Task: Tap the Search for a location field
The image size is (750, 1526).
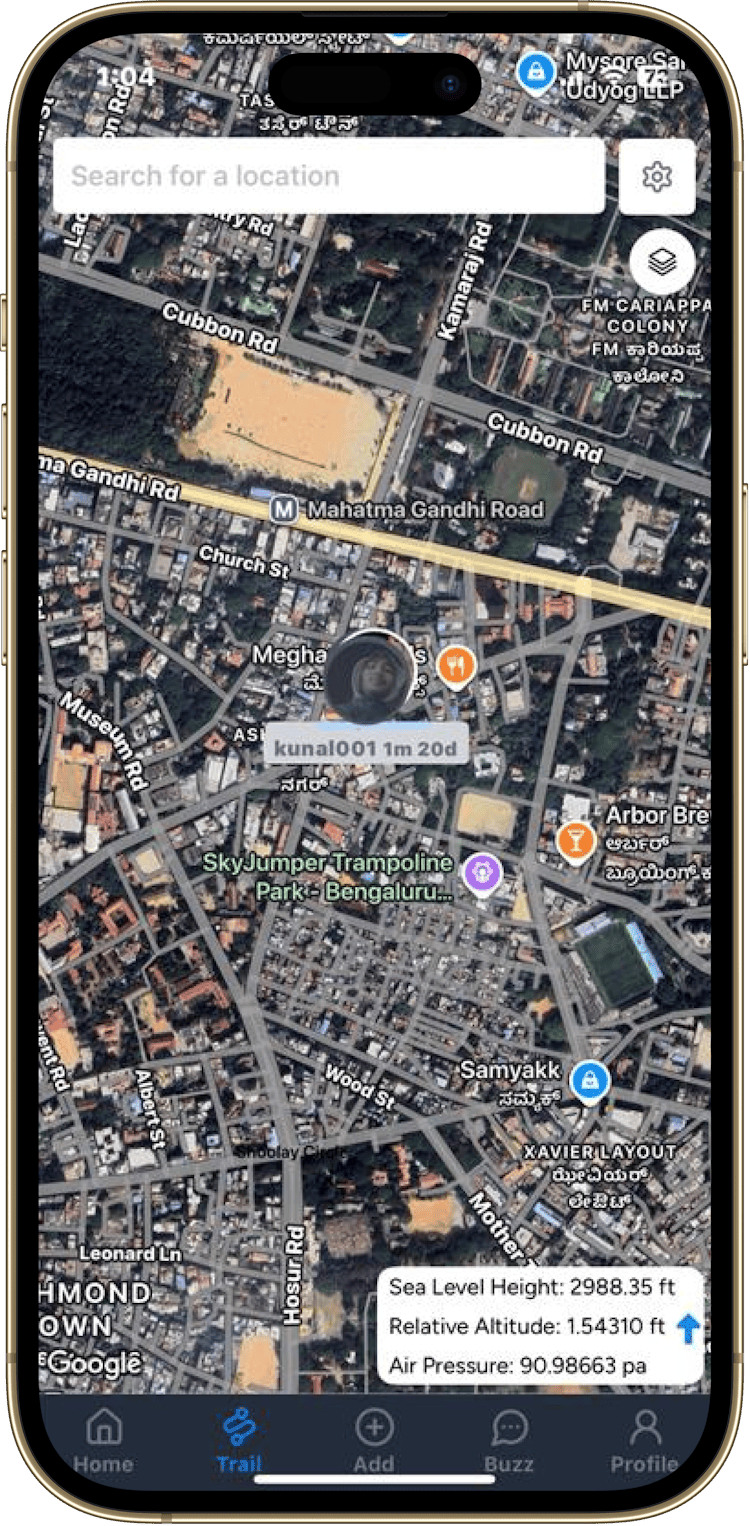Action: click(328, 176)
